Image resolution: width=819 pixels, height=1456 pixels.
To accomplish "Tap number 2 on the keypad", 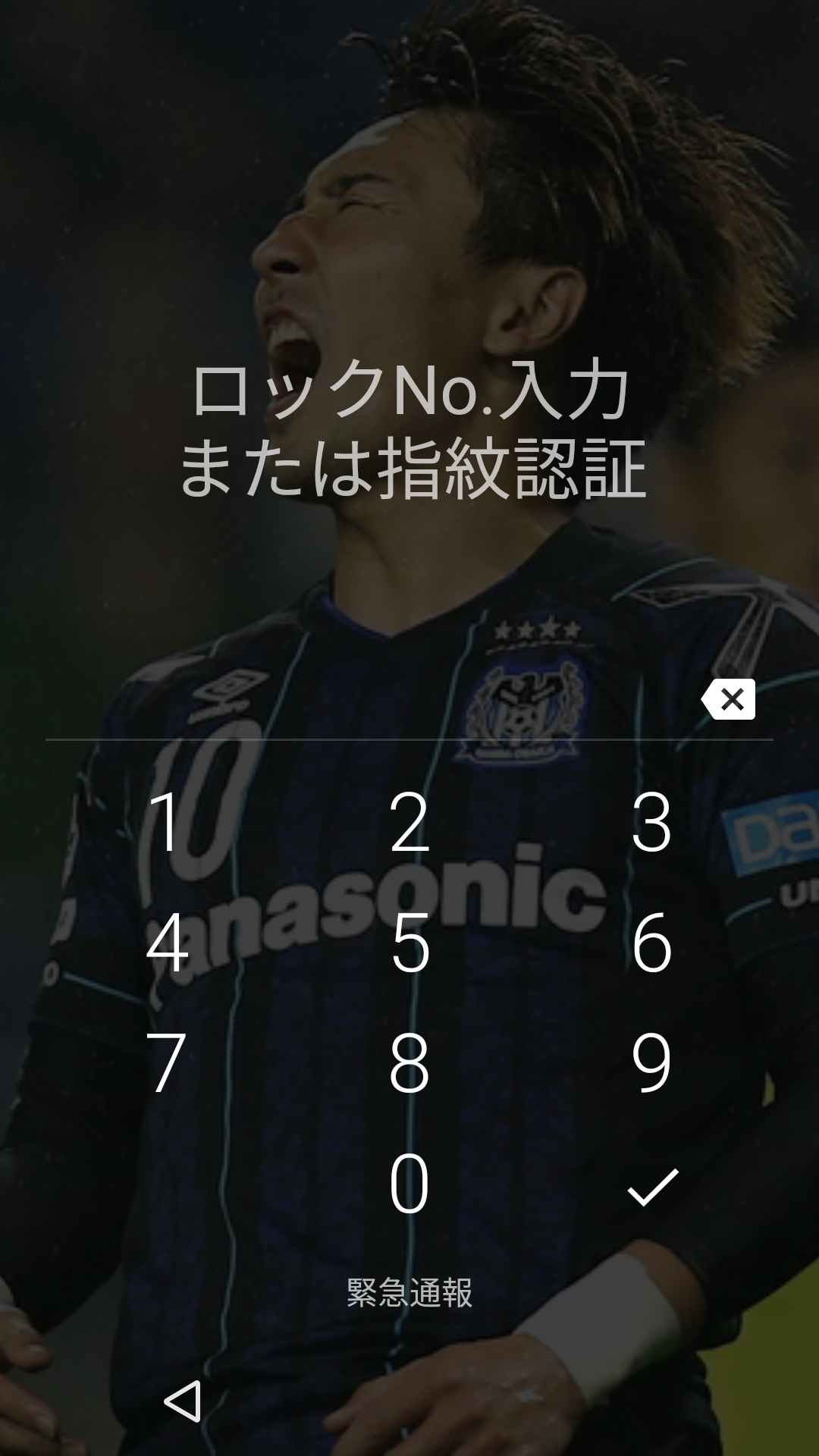I will 409,822.
